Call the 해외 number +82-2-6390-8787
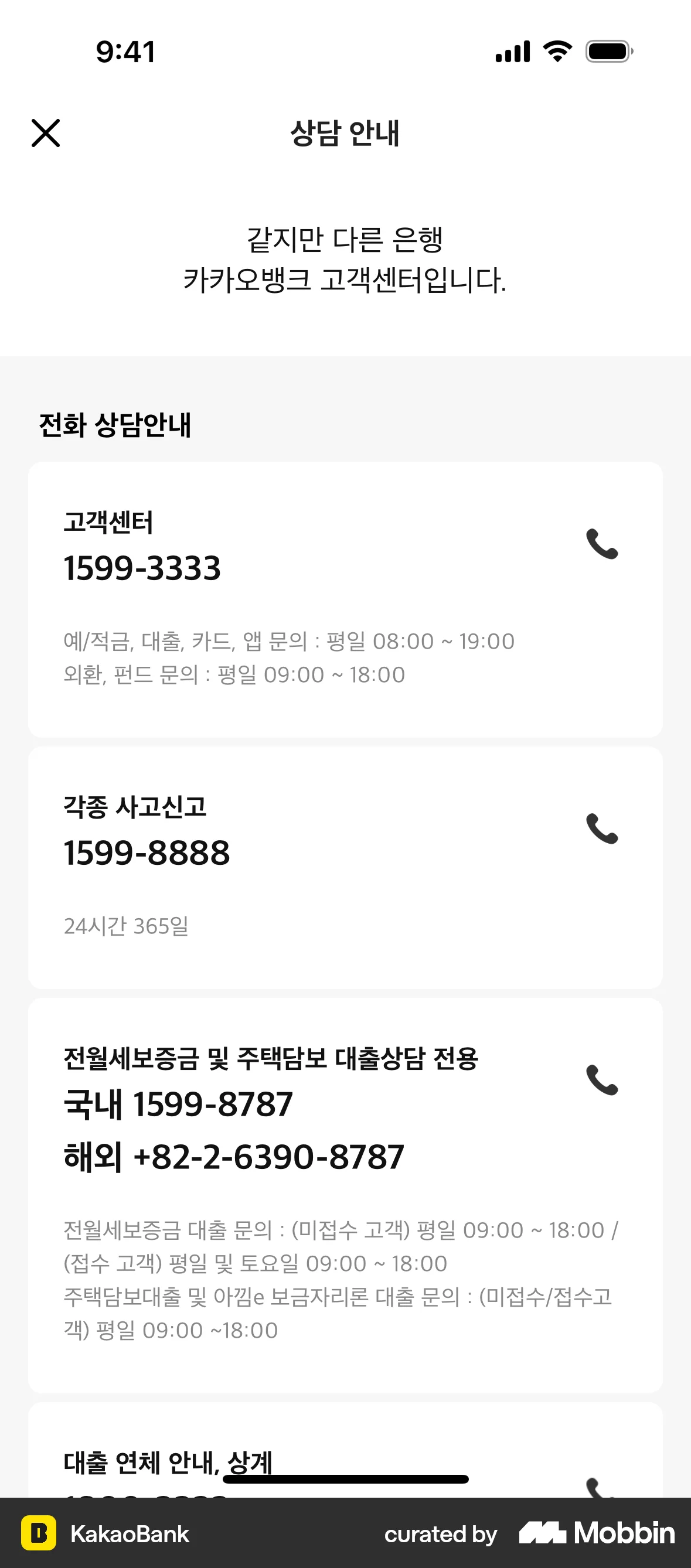Screen dimensions: 691x1568 tap(233, 1156)
